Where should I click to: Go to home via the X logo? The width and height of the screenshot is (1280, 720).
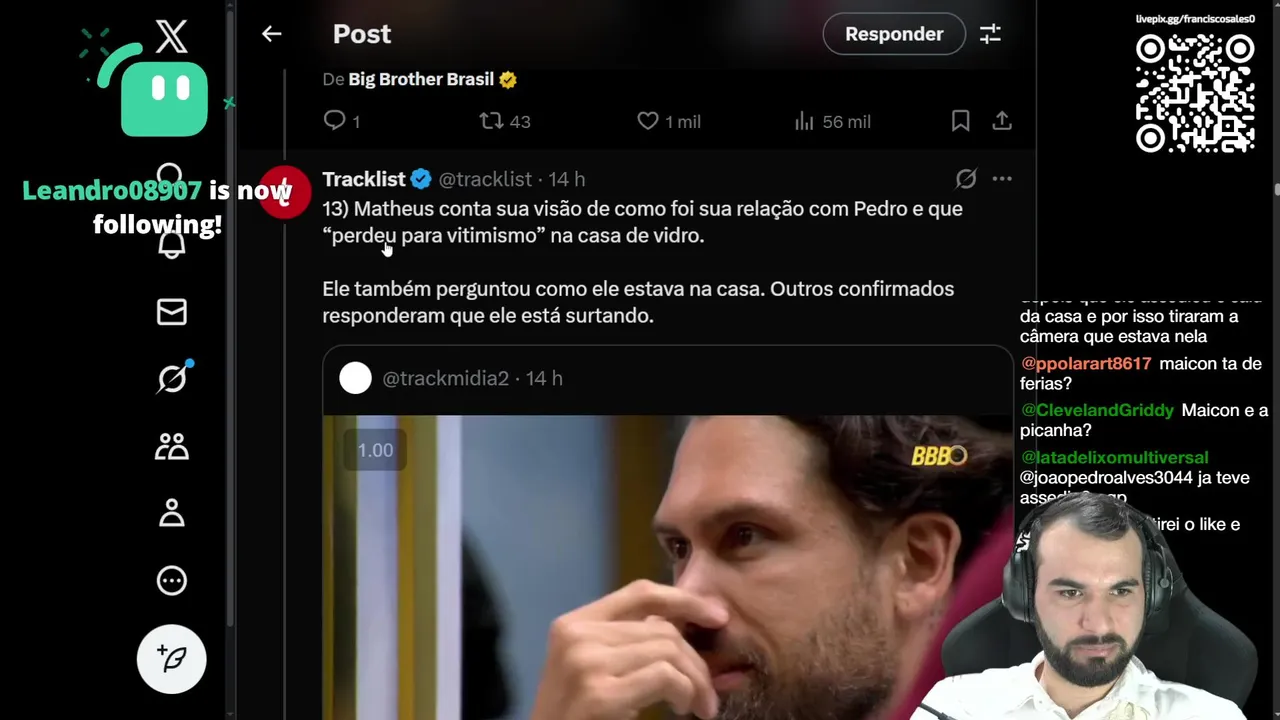[x=172, y=37]
